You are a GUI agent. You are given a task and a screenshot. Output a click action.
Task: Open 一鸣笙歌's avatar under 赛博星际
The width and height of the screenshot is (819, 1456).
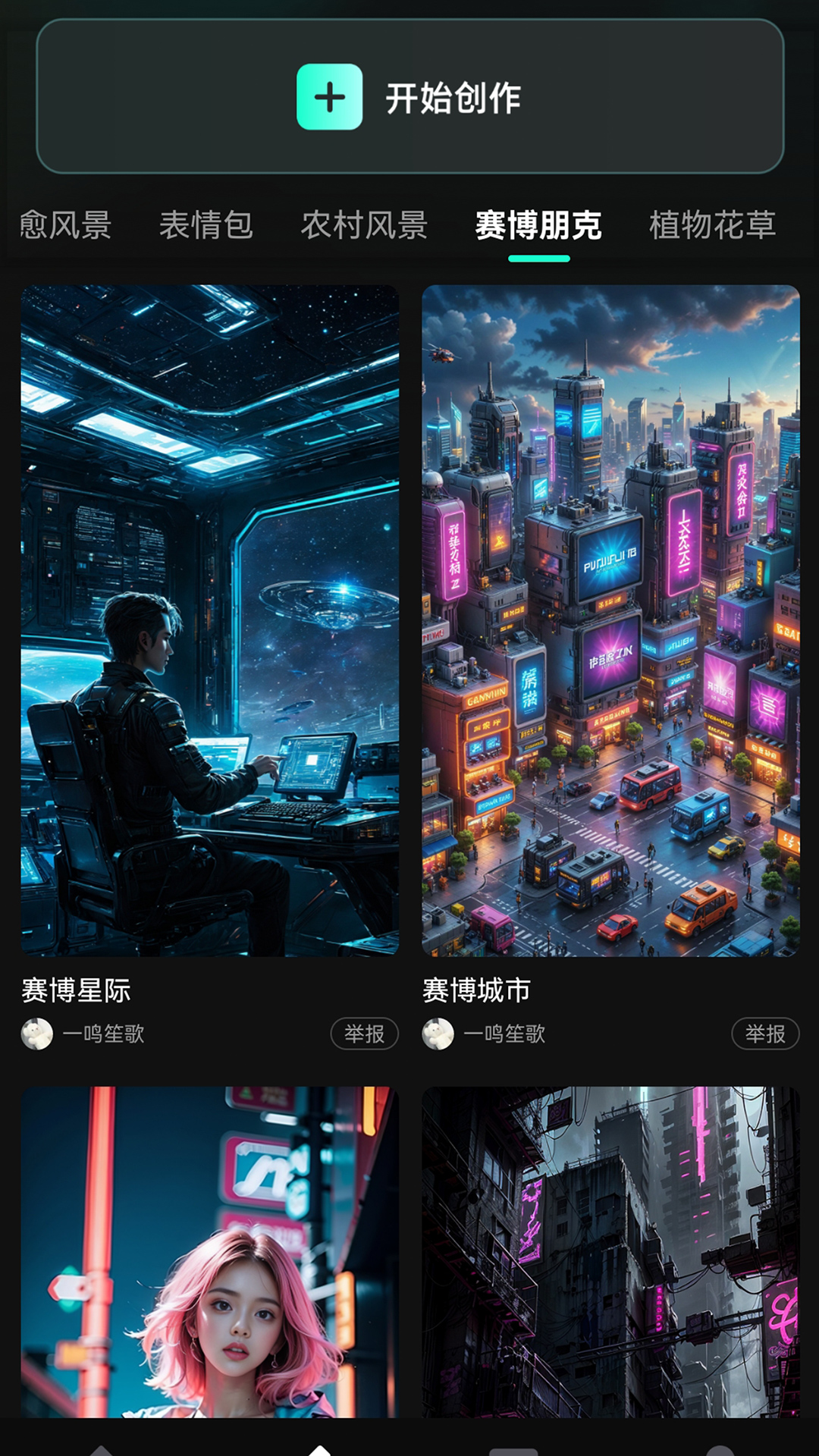pos(37,1034)
